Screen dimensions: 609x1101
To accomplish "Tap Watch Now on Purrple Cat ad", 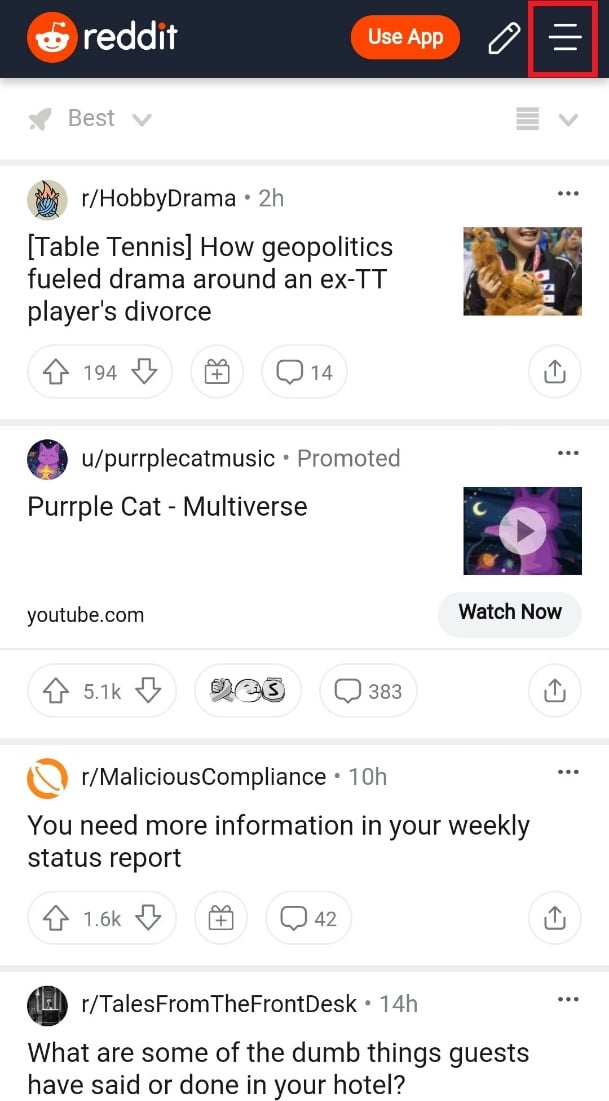I will 509,612.
